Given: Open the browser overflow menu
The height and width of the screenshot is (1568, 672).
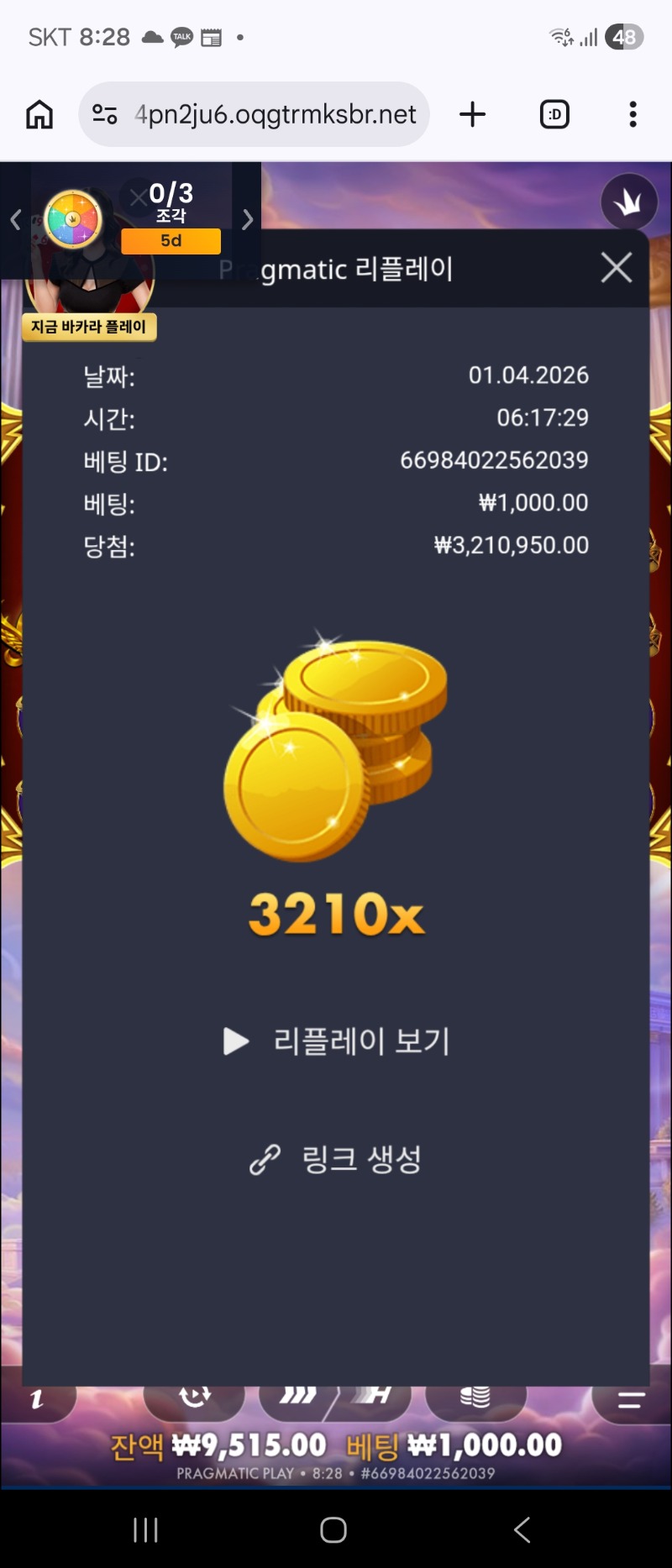Looking at the screenshot, I should click(633, 114).
